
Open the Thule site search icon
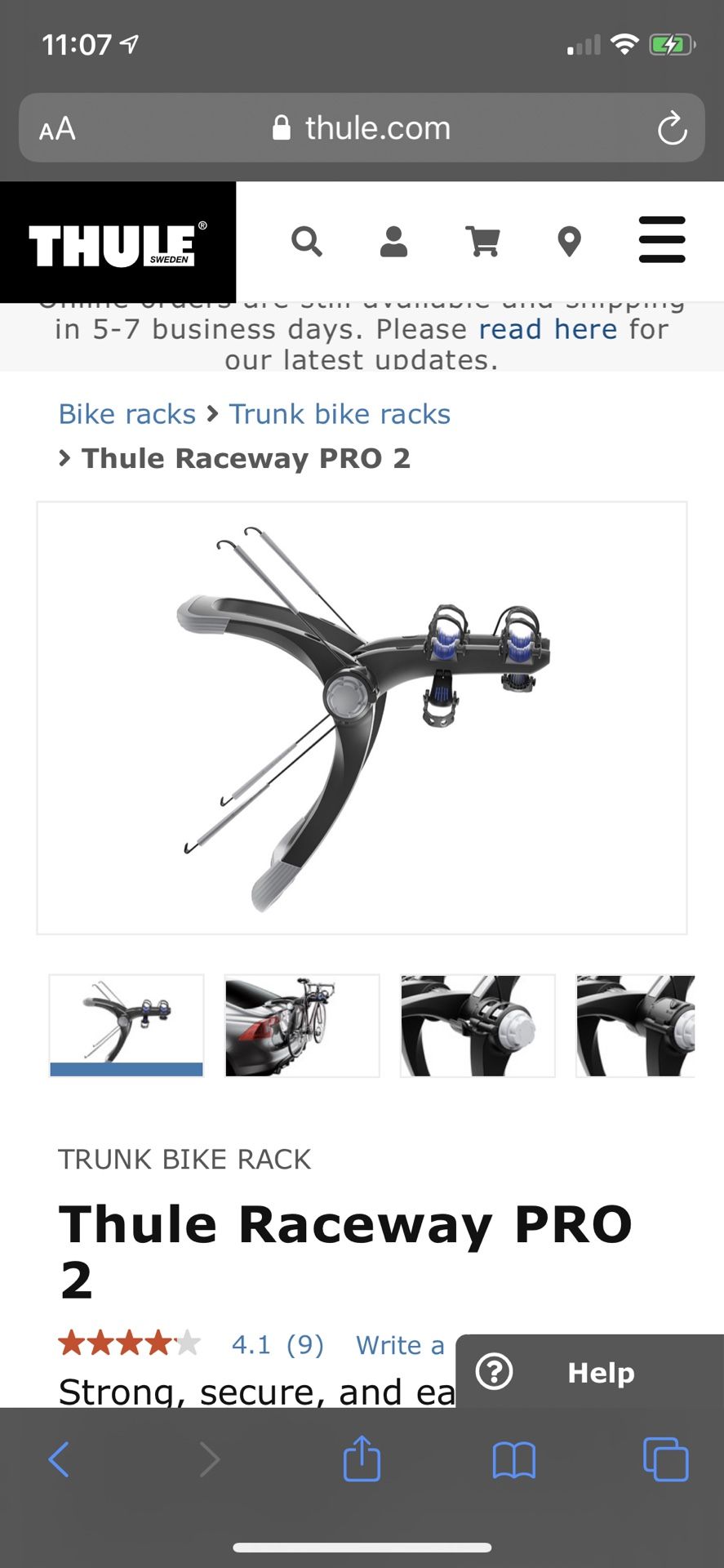tap(307, 242)
